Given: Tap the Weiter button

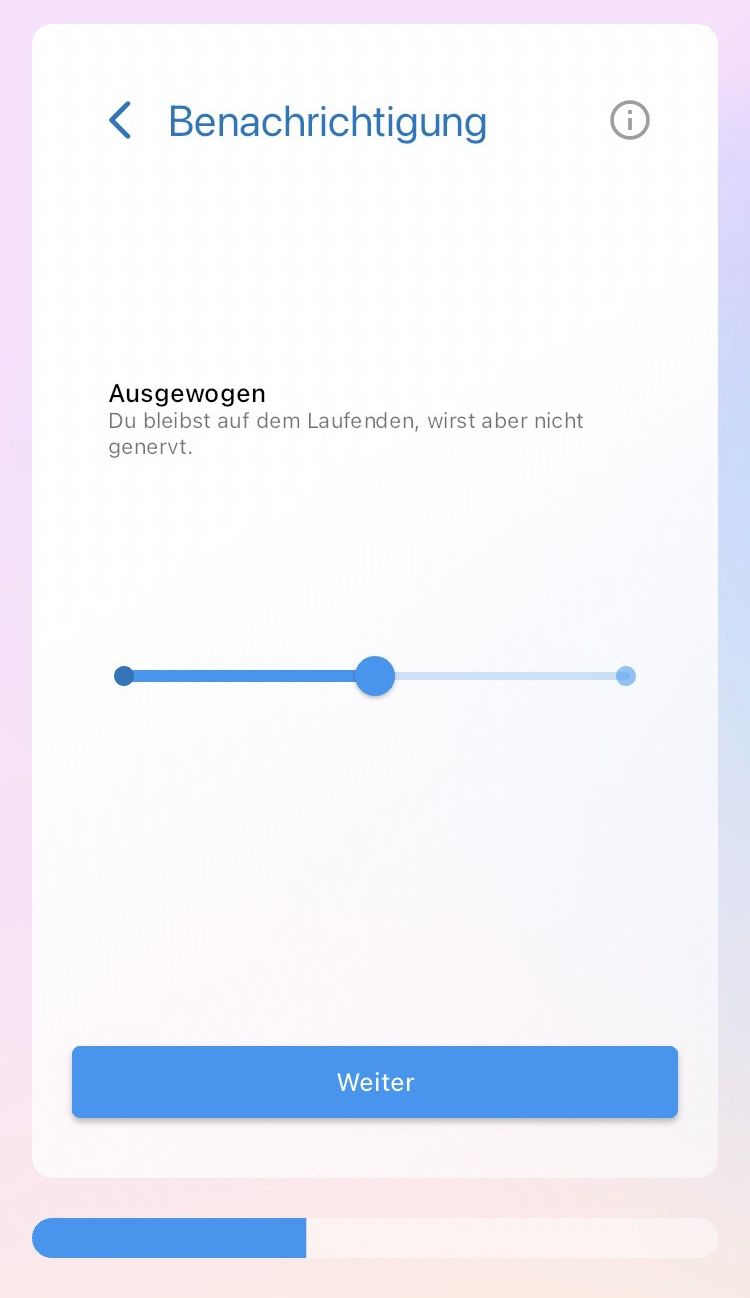Looking at the screenshot, I should [375, 1082].
